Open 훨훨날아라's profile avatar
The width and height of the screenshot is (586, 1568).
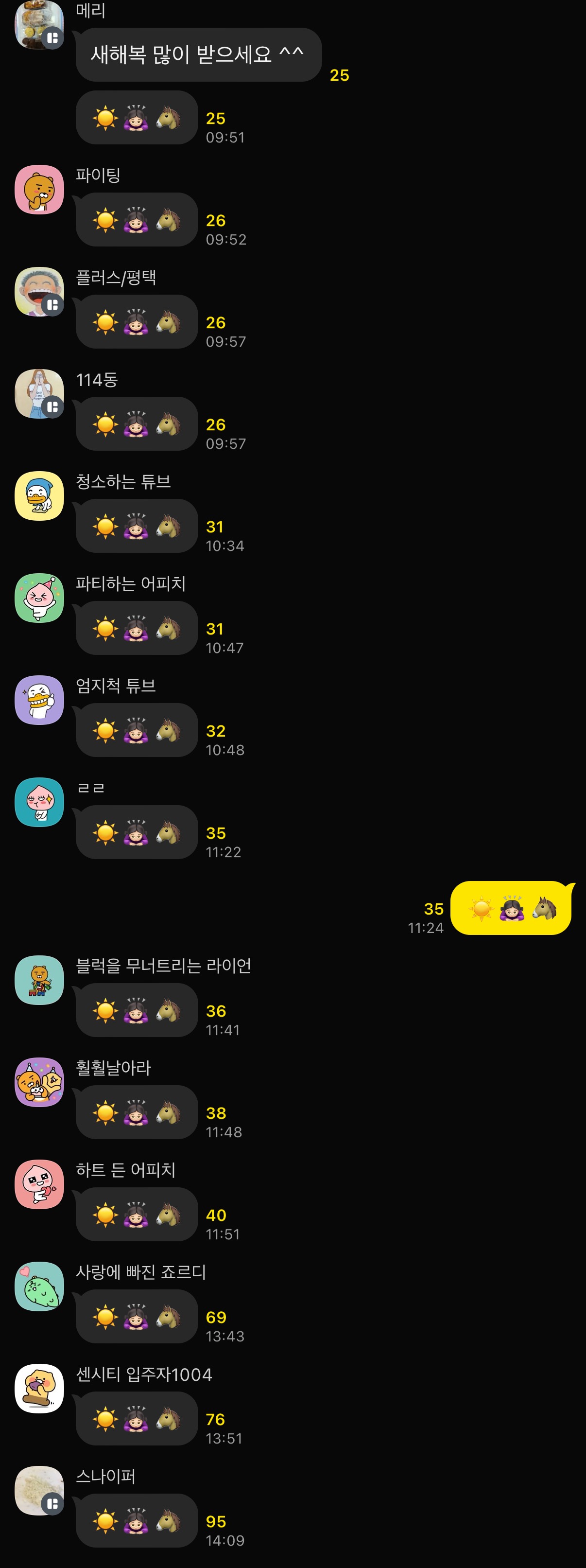click(x=39, y=1082)
